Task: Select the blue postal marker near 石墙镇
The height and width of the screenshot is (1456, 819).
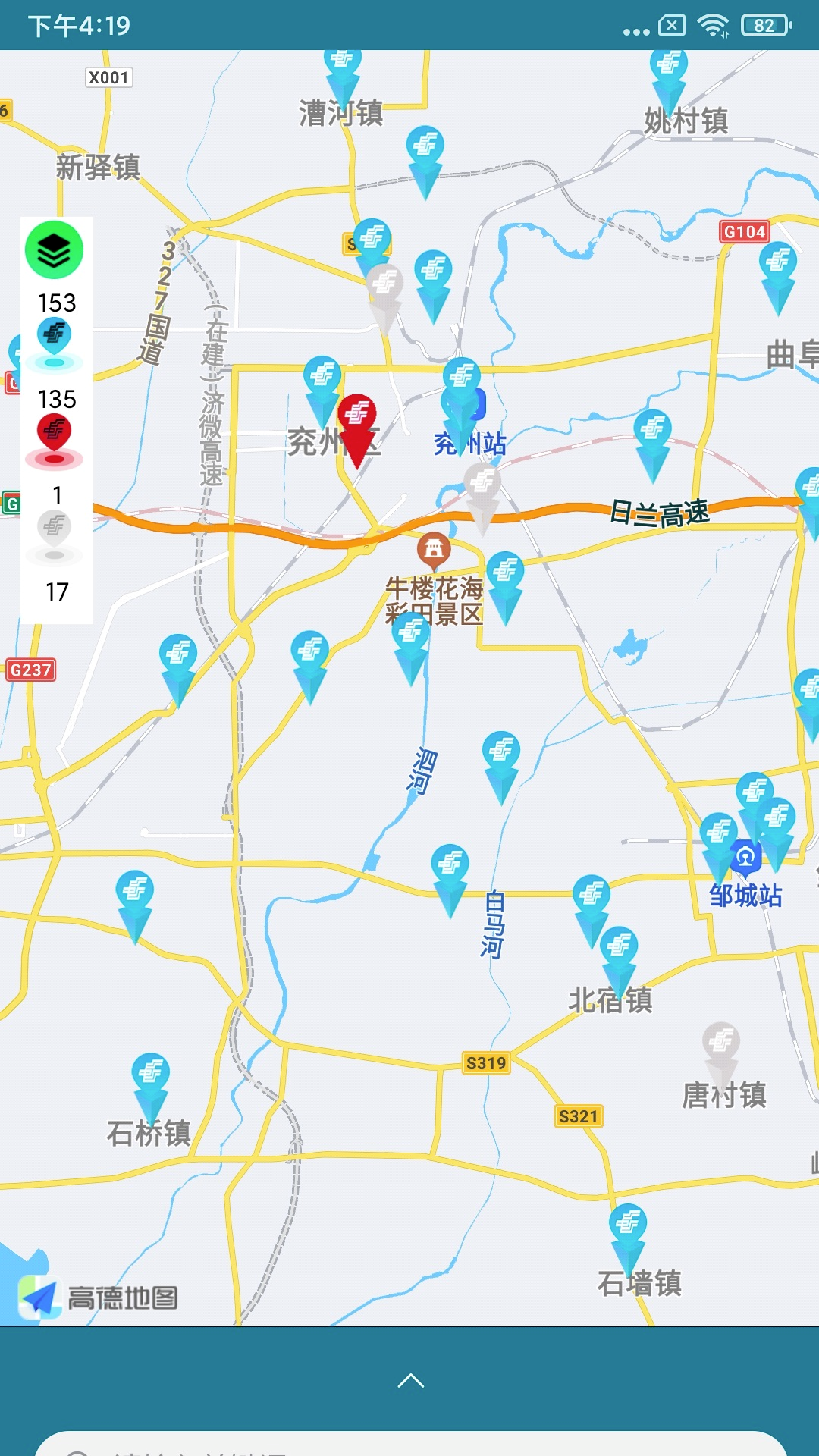Action: [x=626, y=1221]
